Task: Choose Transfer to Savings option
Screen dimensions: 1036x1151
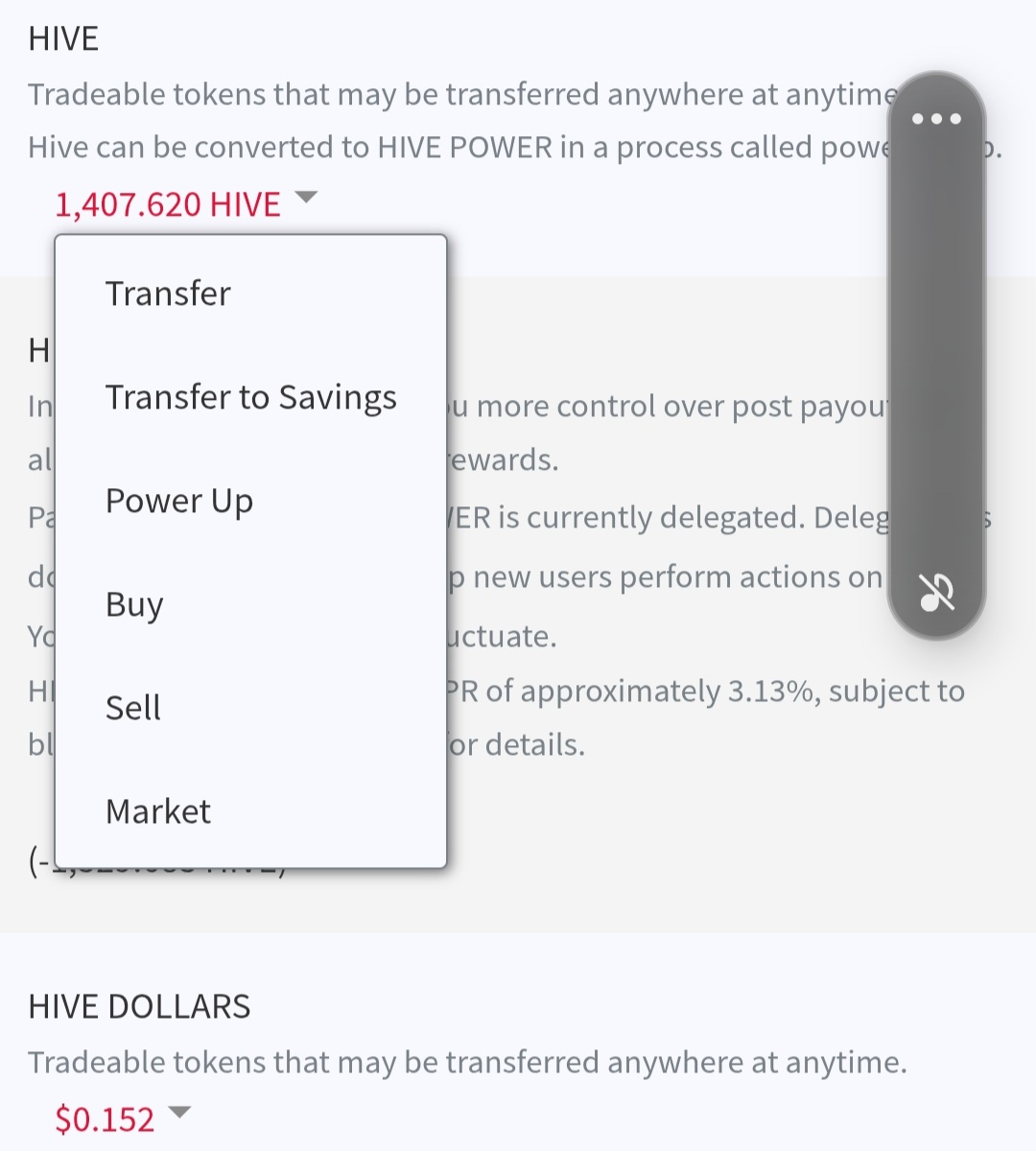Action: pos(250,397)
